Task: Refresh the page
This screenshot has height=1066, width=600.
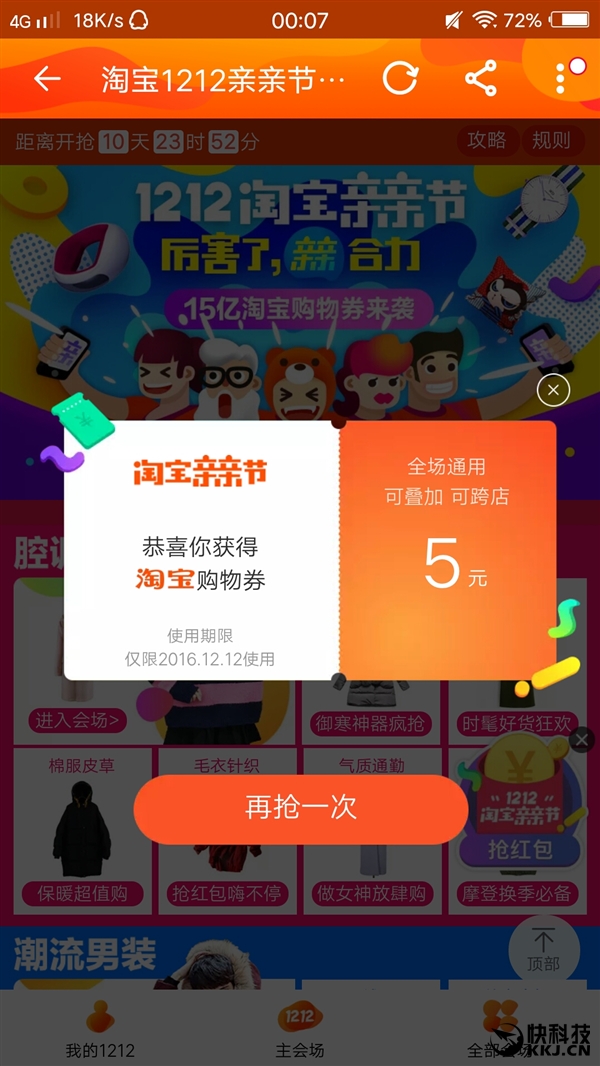Action: [x=400, y=79]
